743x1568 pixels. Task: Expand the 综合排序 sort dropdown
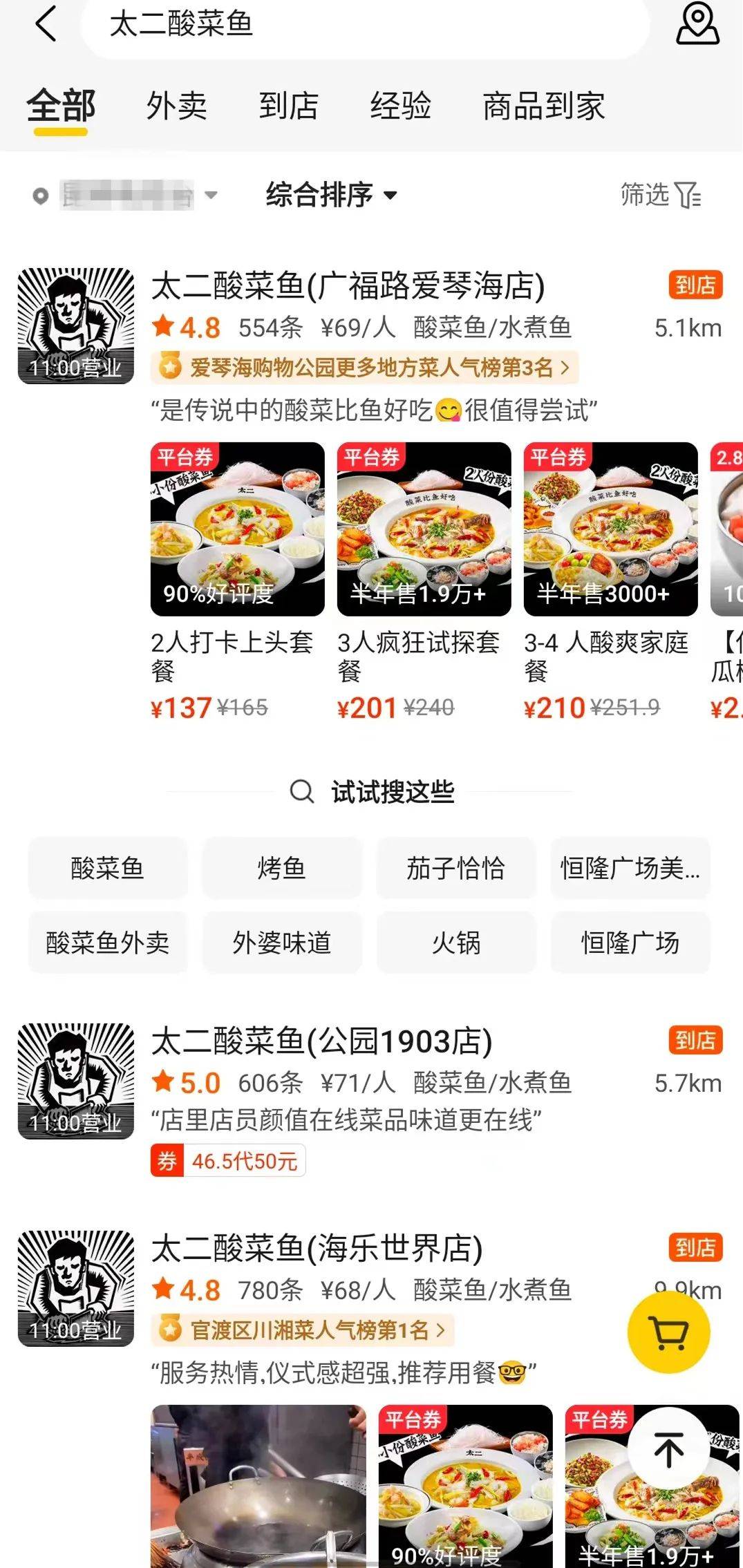[x=331, y=195]
